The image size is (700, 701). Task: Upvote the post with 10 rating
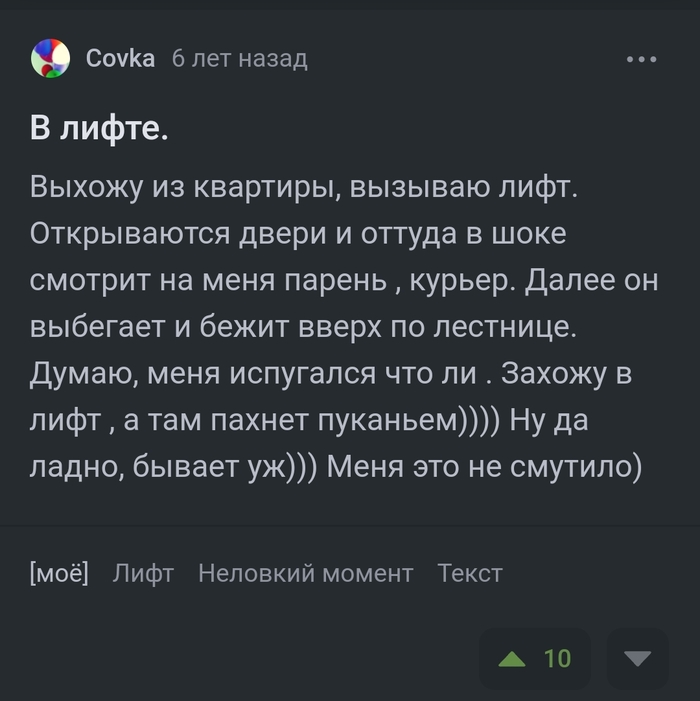click(514, 658)
